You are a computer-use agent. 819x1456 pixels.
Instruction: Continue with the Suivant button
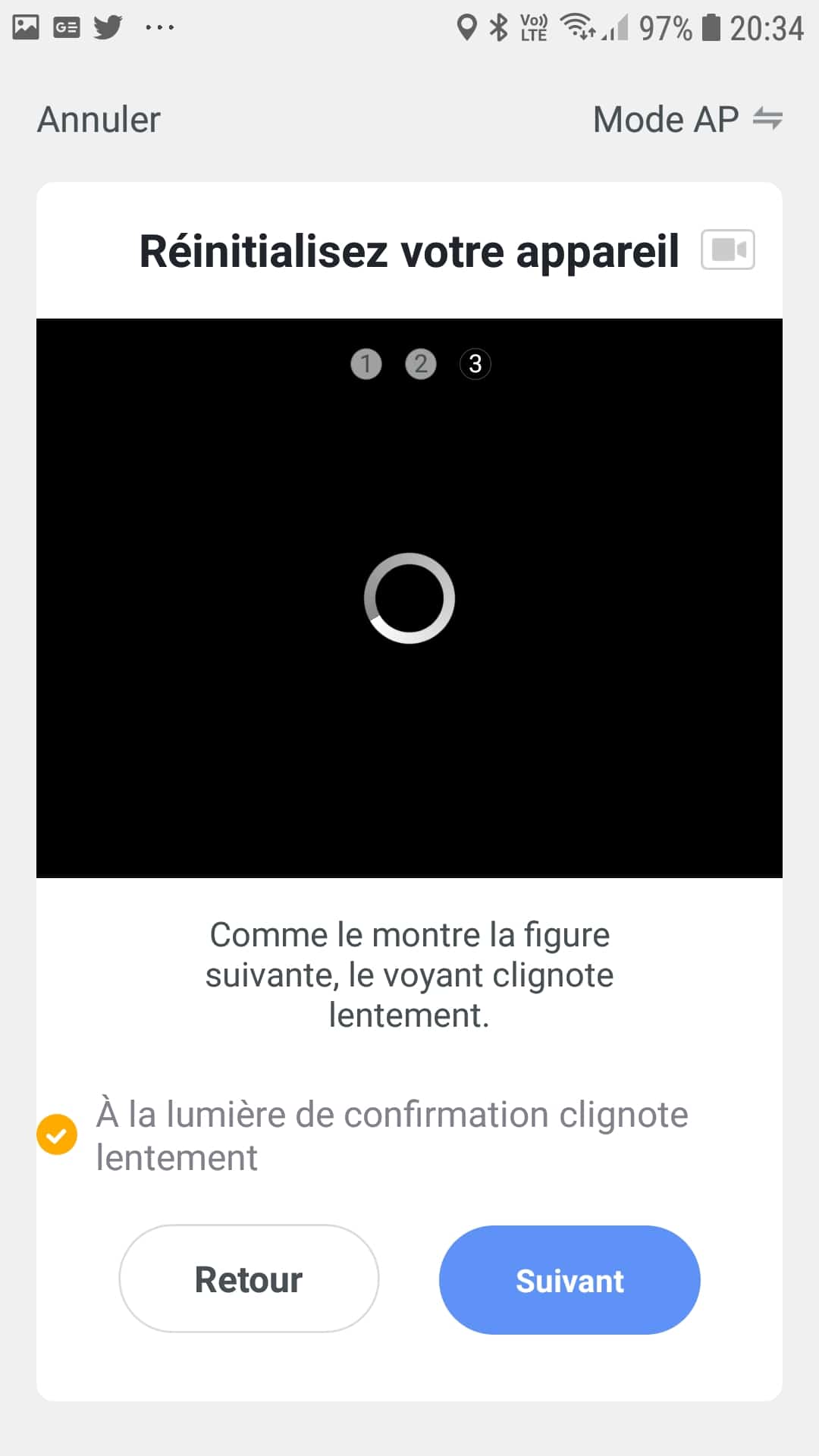[570, 1280]
